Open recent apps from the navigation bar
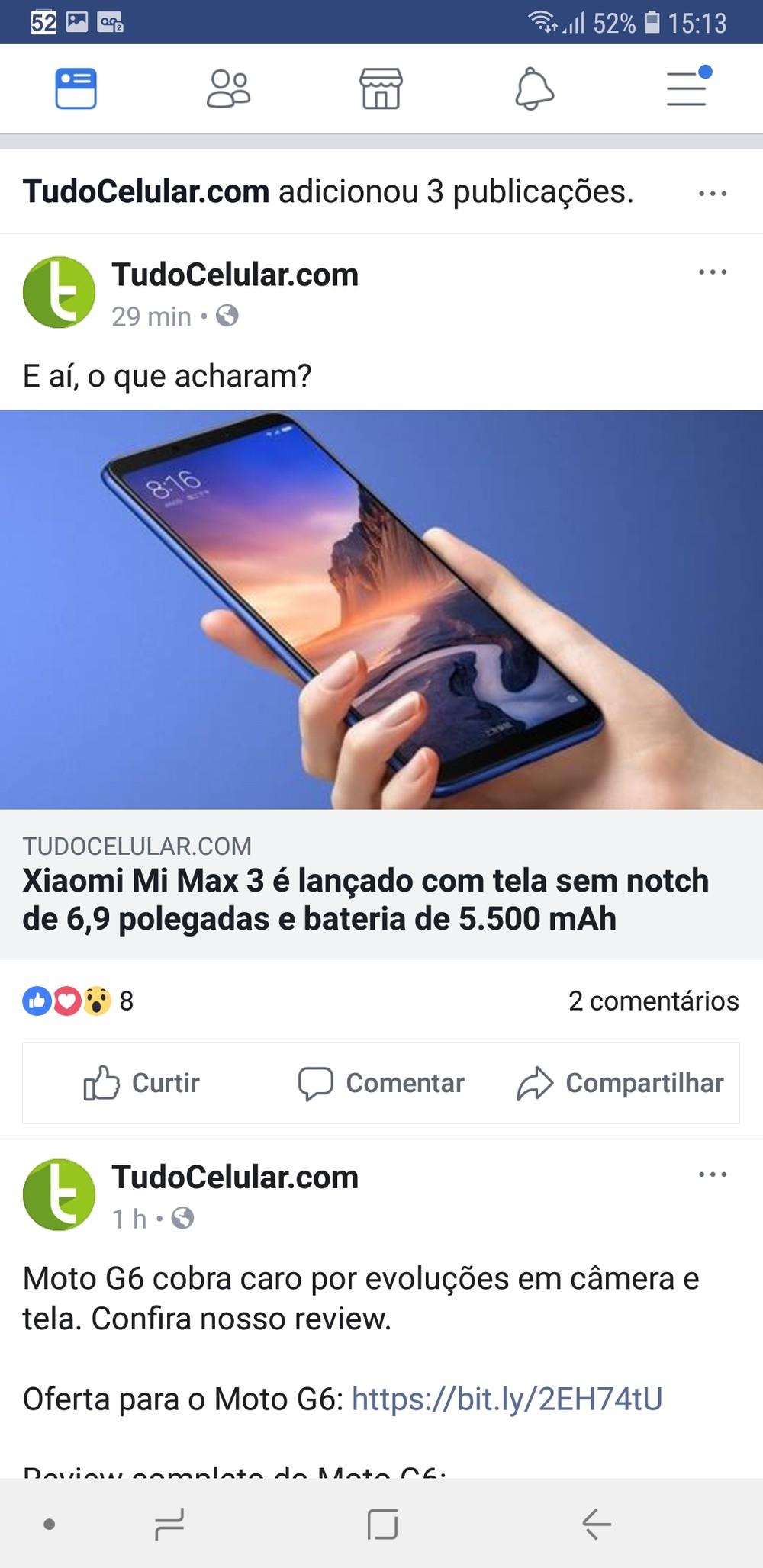Viewport: 763px width, 1568px height. (x=169, y=1524)
